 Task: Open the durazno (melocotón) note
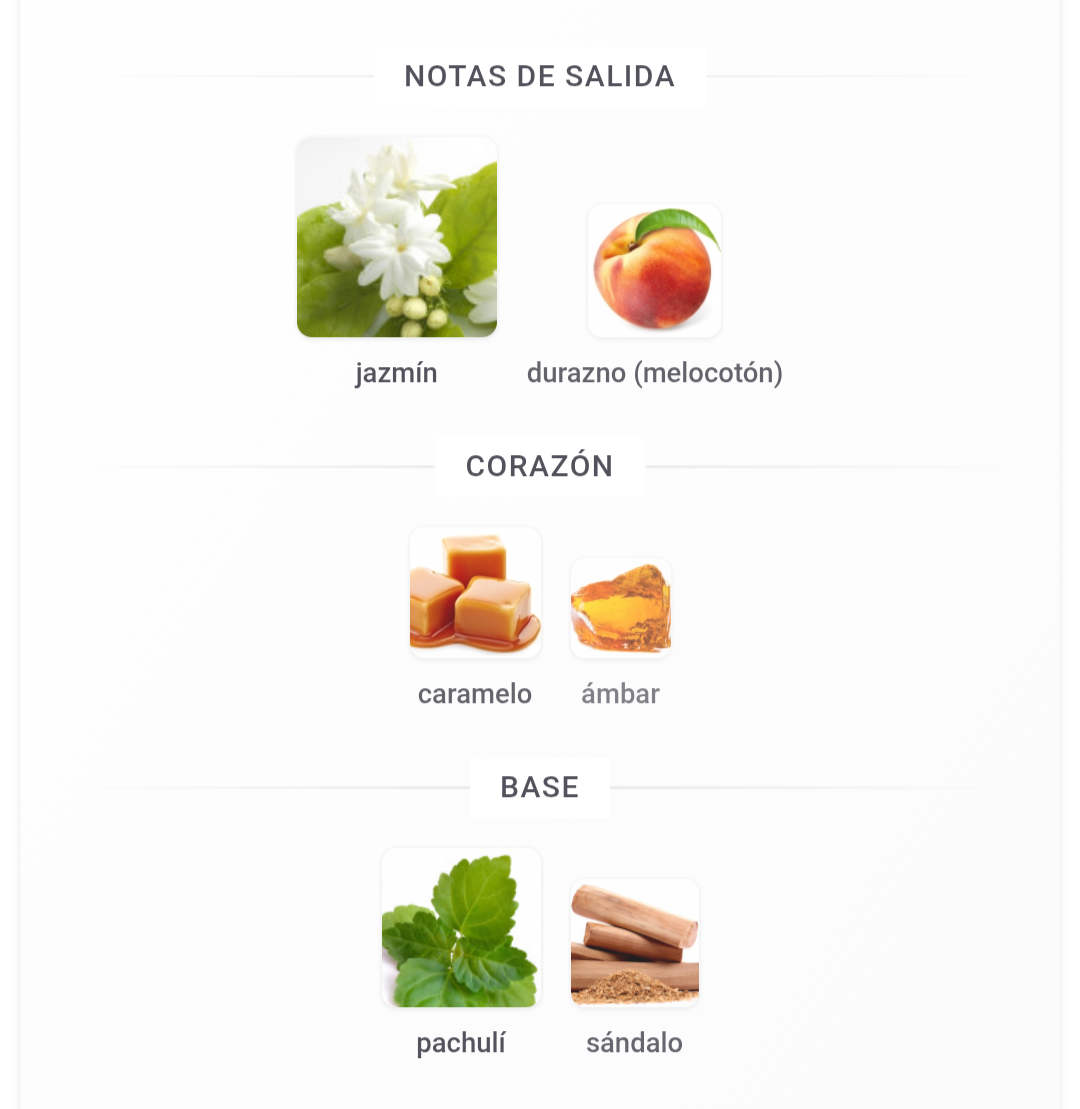654,271
